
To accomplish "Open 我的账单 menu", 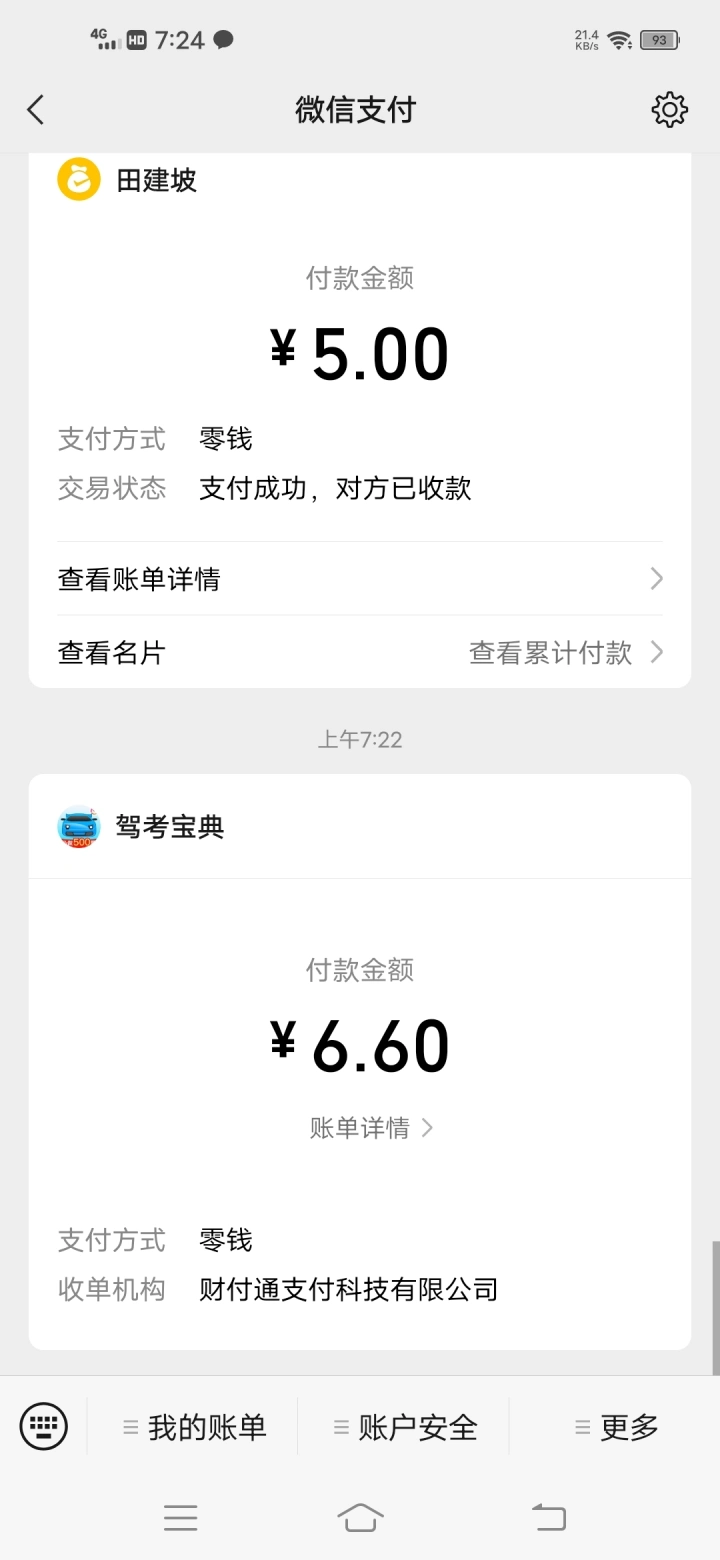I will click(193, 1427).
